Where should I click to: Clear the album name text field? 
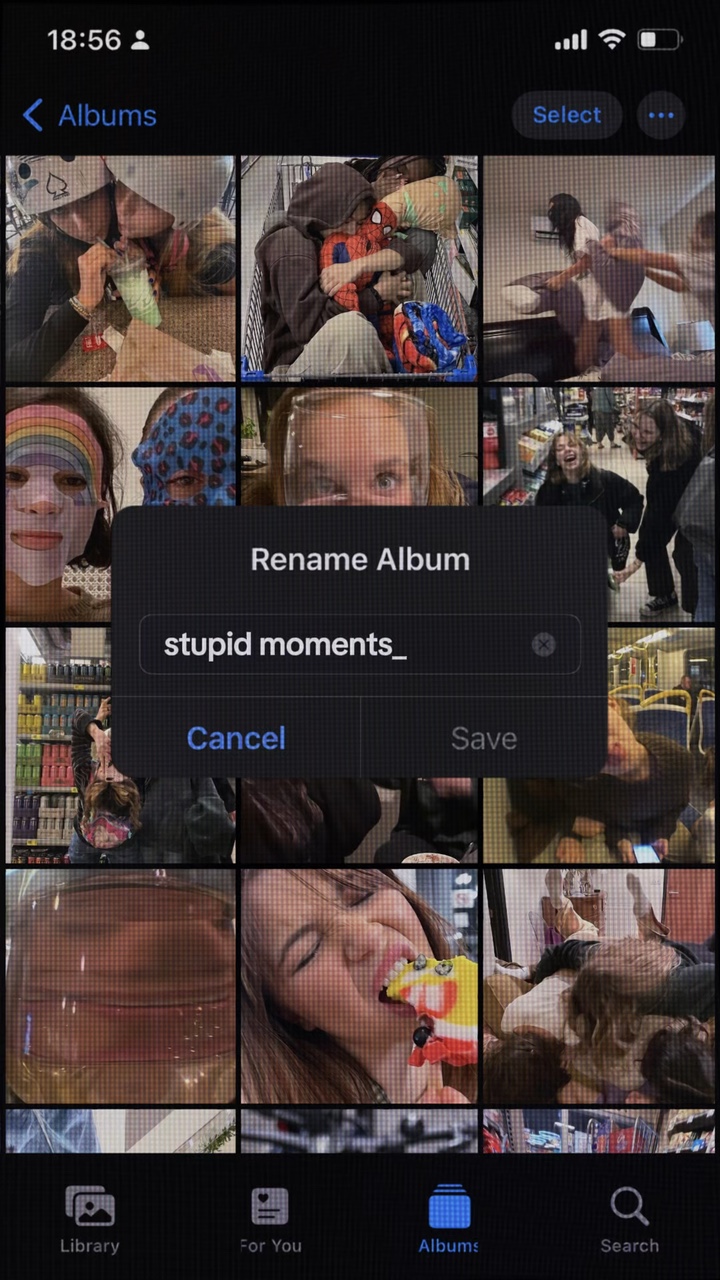click(543, 645)
